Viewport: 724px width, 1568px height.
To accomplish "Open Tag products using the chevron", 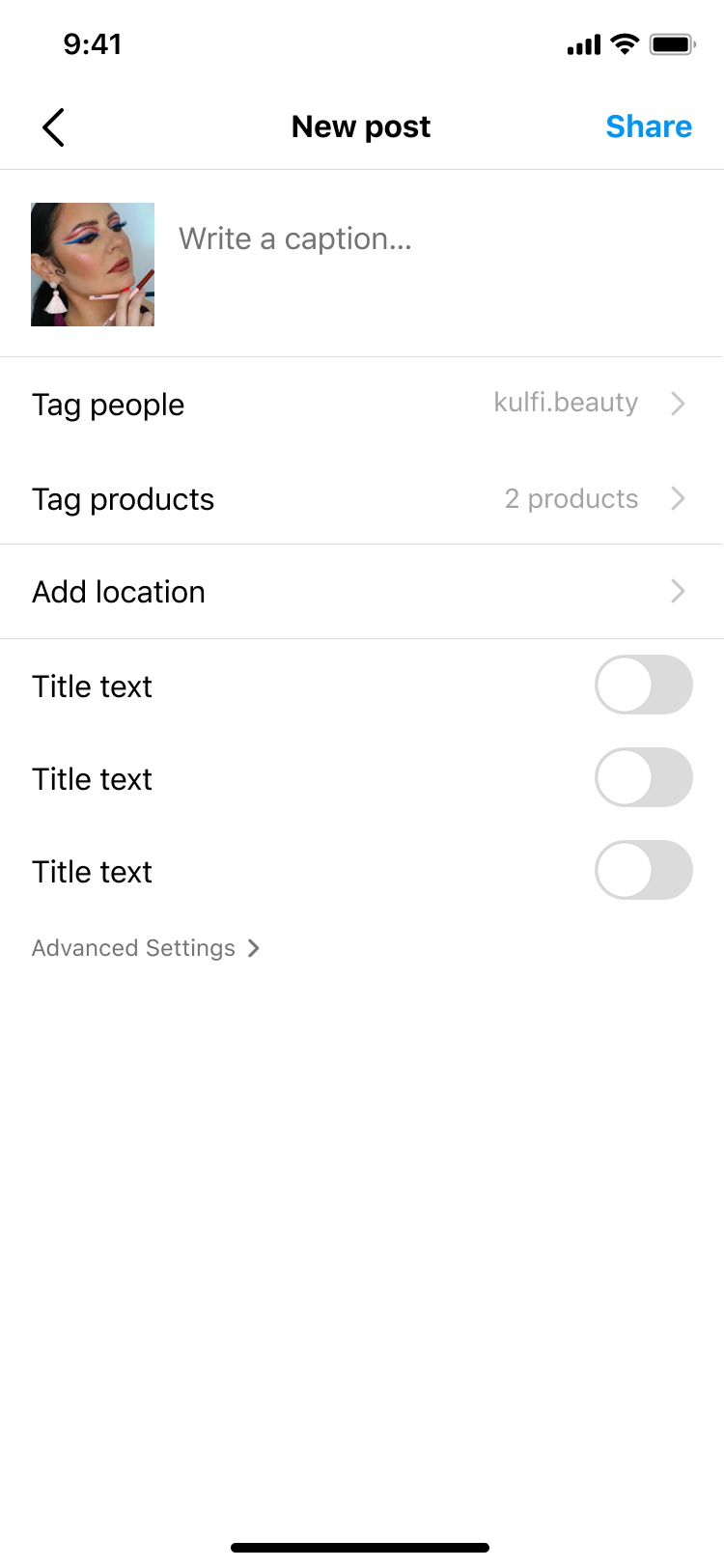I will tap(678, 498).
